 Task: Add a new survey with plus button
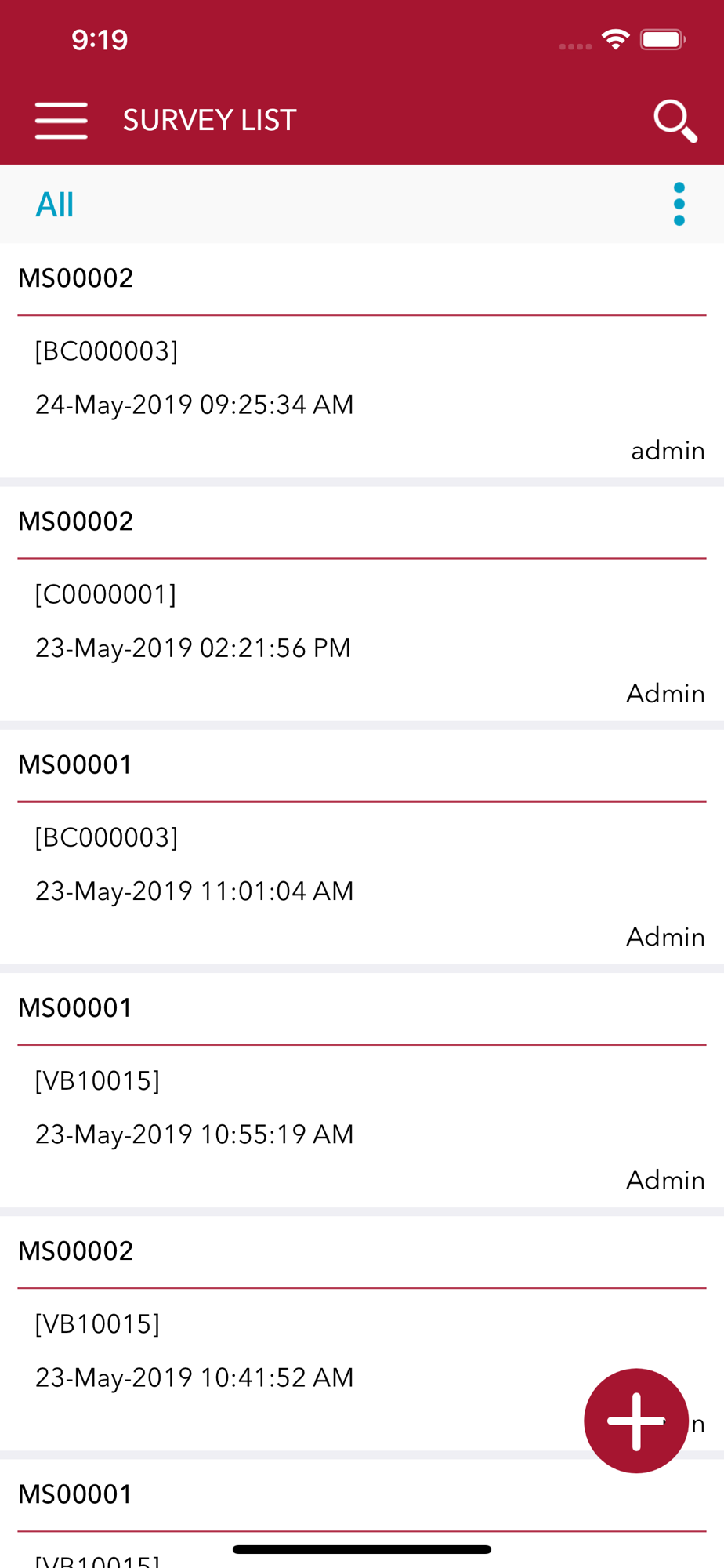click(x=635, y=1420)
